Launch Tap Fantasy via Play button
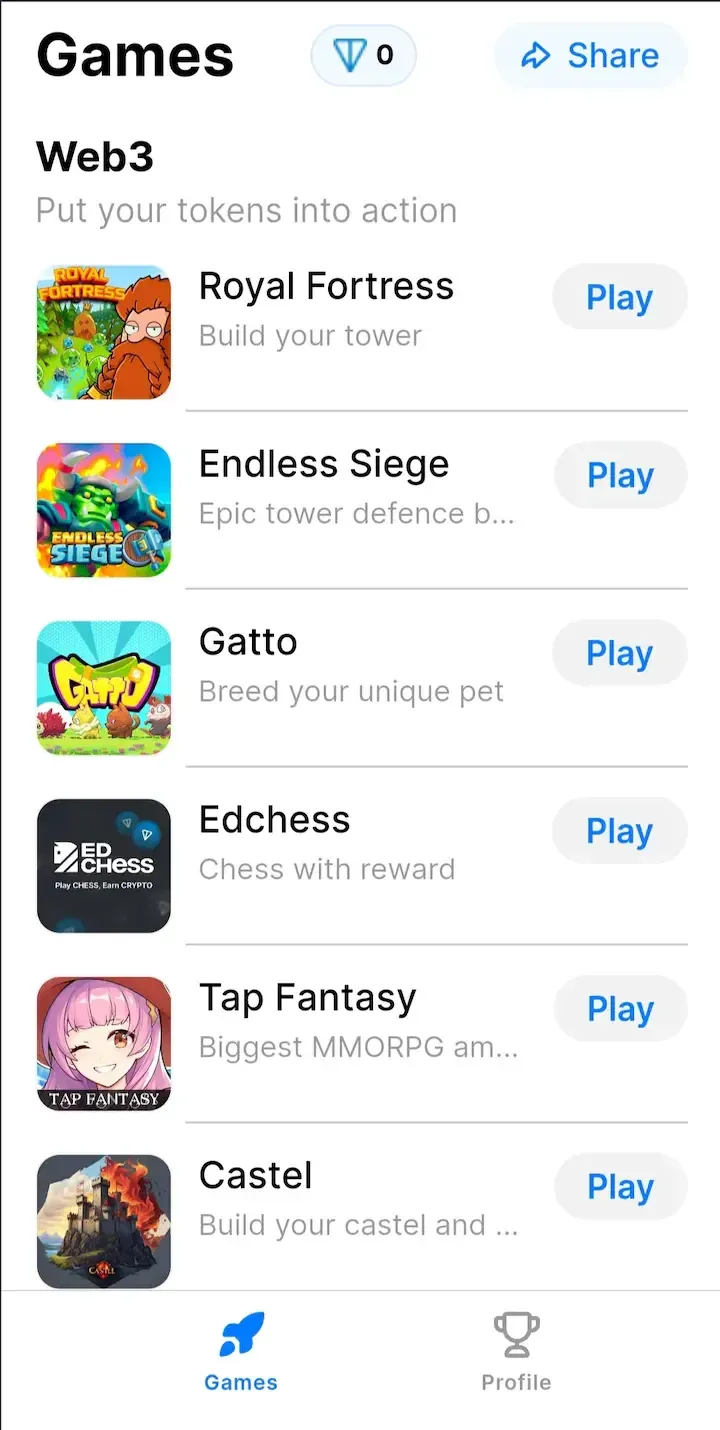 pyautogui.click(x=619, y=1009)
